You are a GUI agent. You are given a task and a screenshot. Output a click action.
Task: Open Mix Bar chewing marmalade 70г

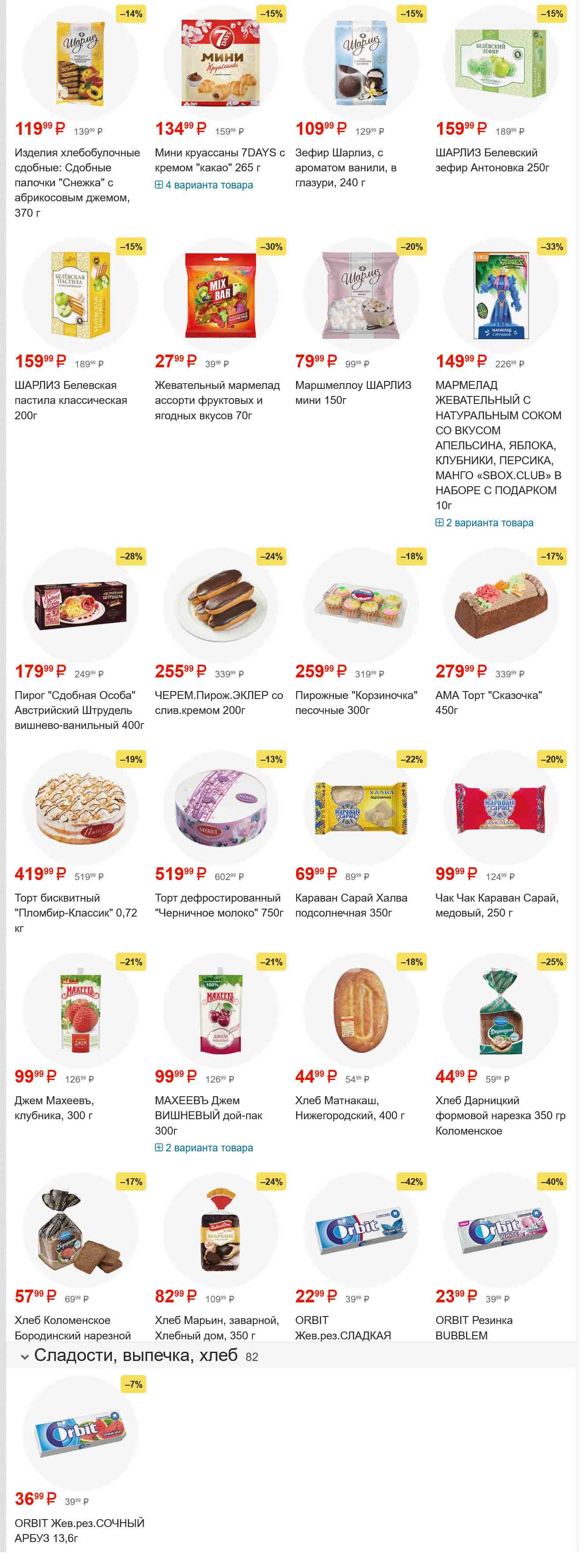pyautogui.click(x=217, y=400)
